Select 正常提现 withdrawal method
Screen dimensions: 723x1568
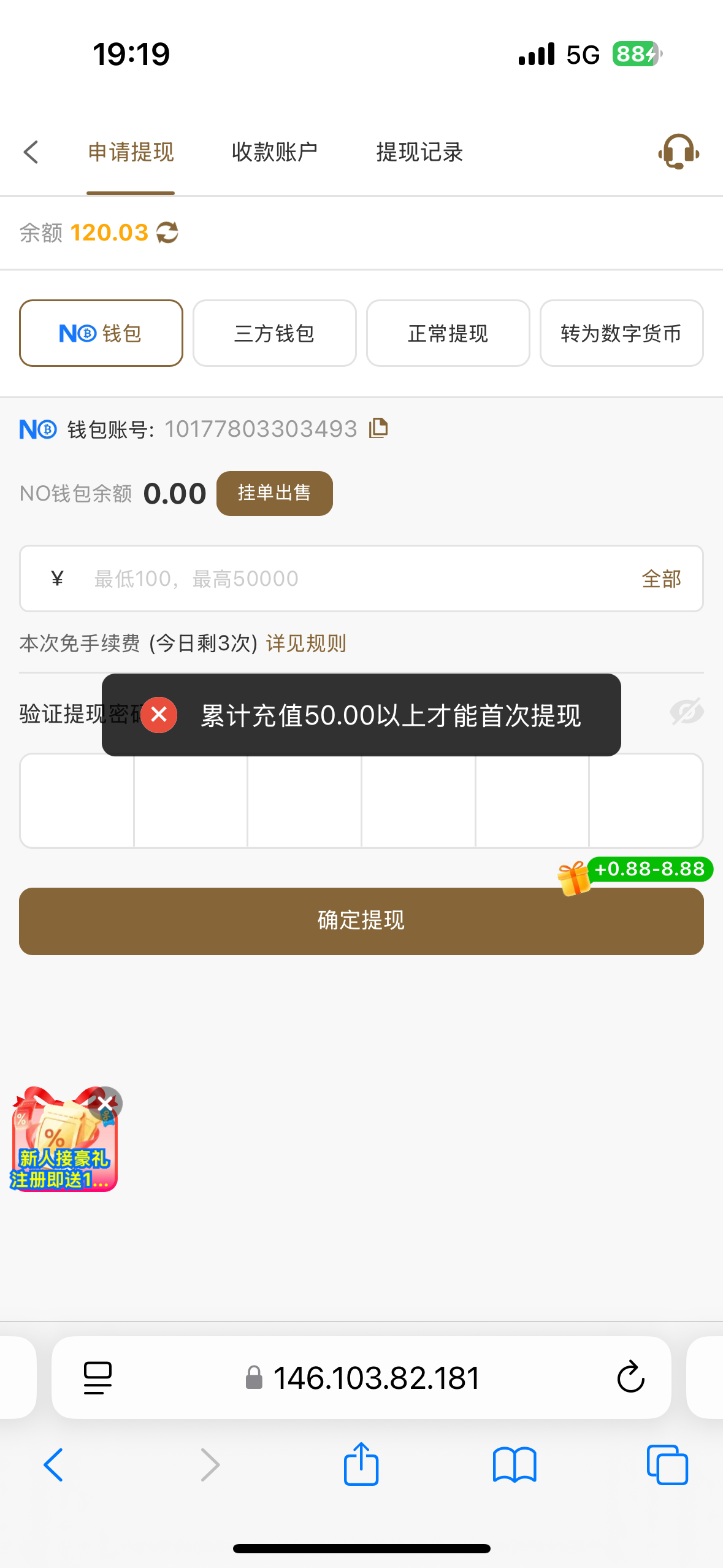[x=448, y=333]
